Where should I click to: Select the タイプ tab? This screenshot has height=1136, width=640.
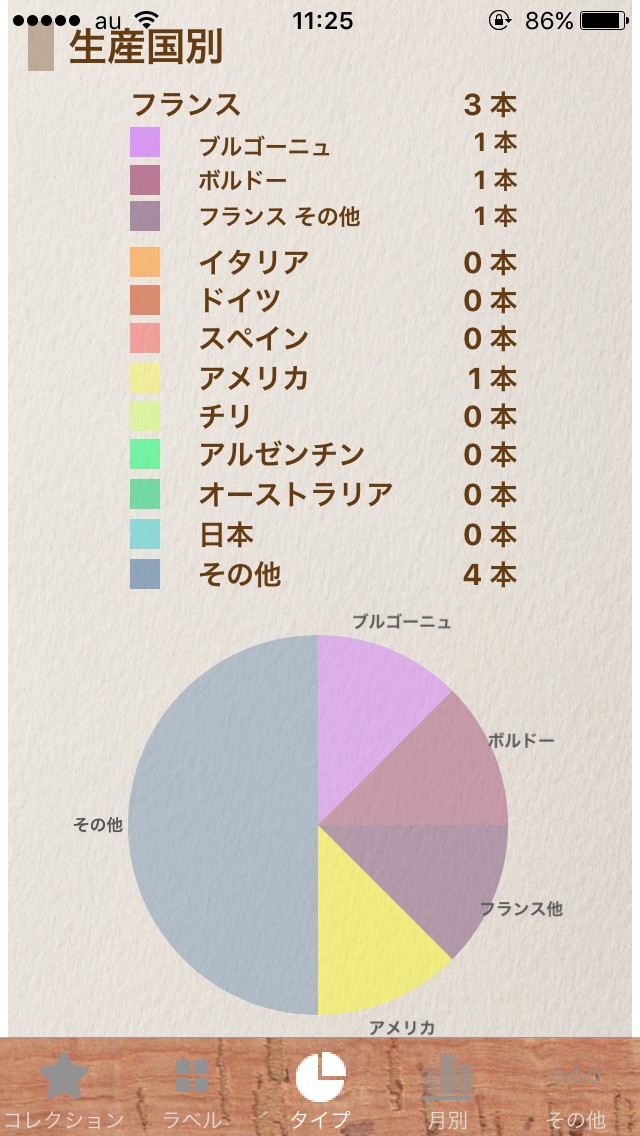point(320,1090)
